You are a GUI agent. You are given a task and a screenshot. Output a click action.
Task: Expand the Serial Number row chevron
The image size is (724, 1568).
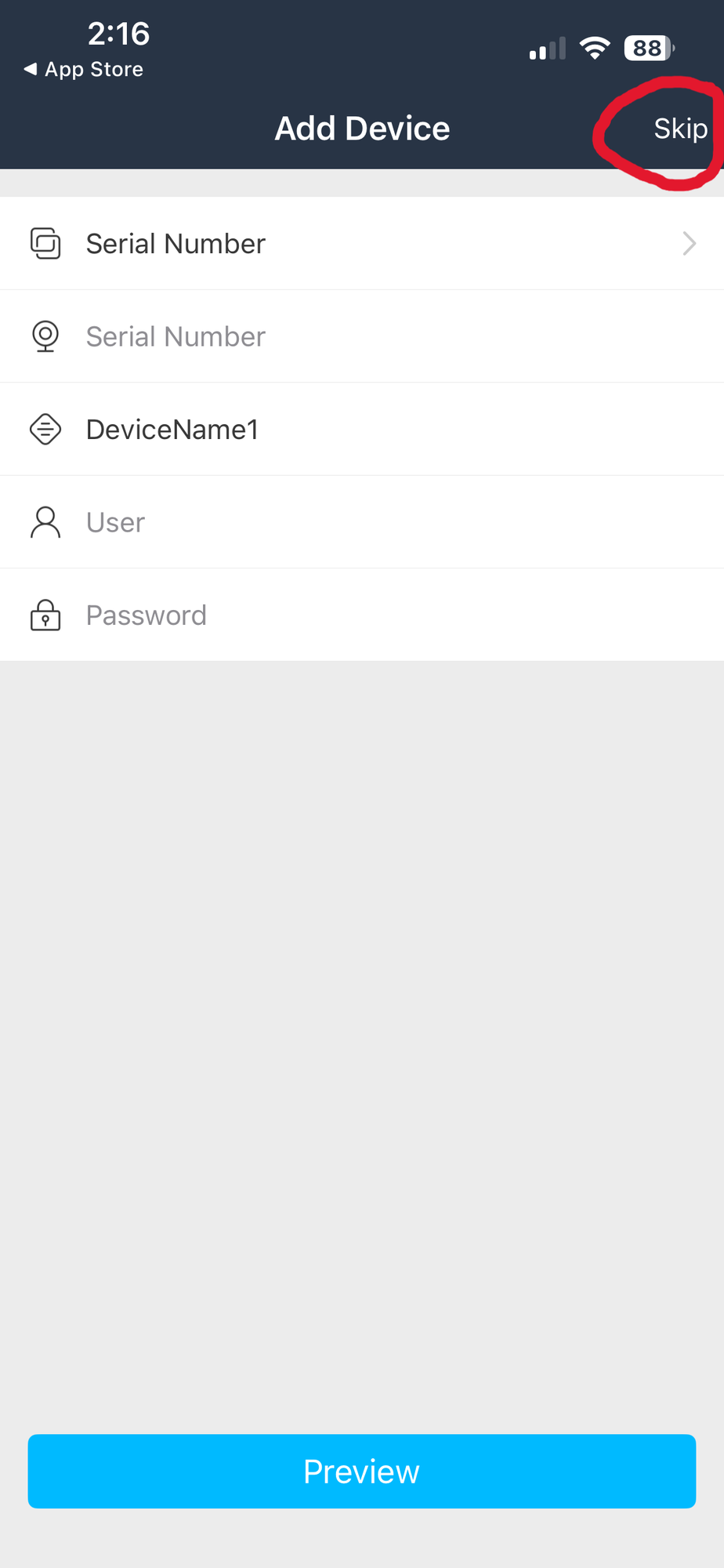click(689, 243)
